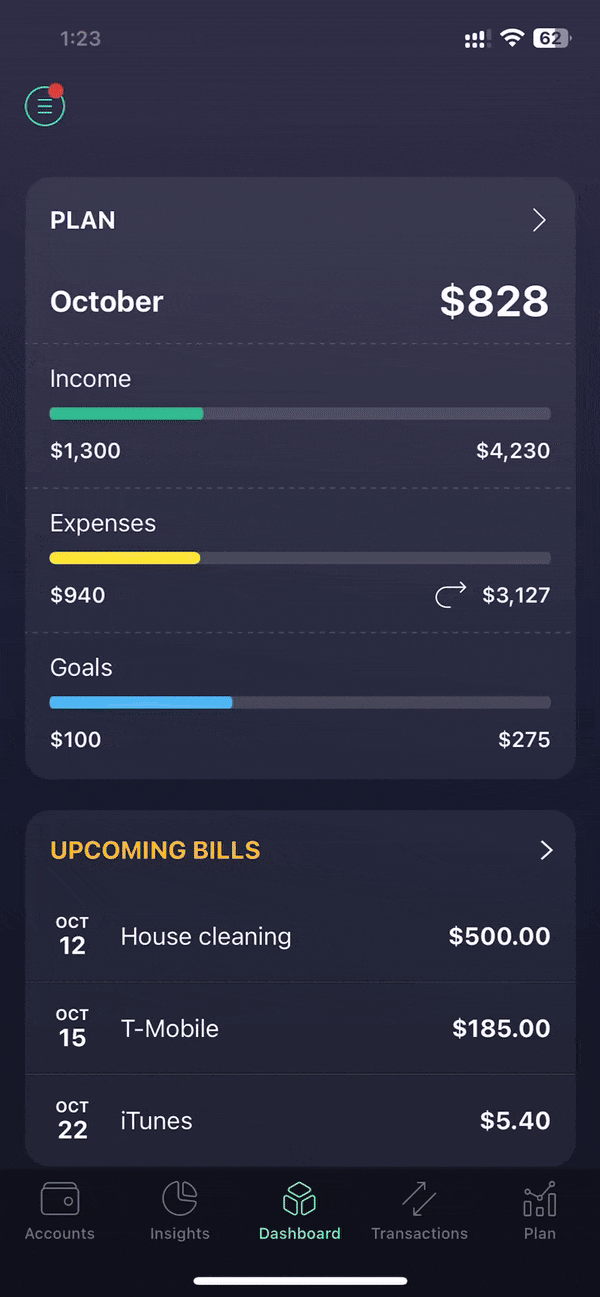Expand the Upcoming Bills chevron
Viewport: 600px width, 1297px height.
pyautogui.click(x=546, y=850)
